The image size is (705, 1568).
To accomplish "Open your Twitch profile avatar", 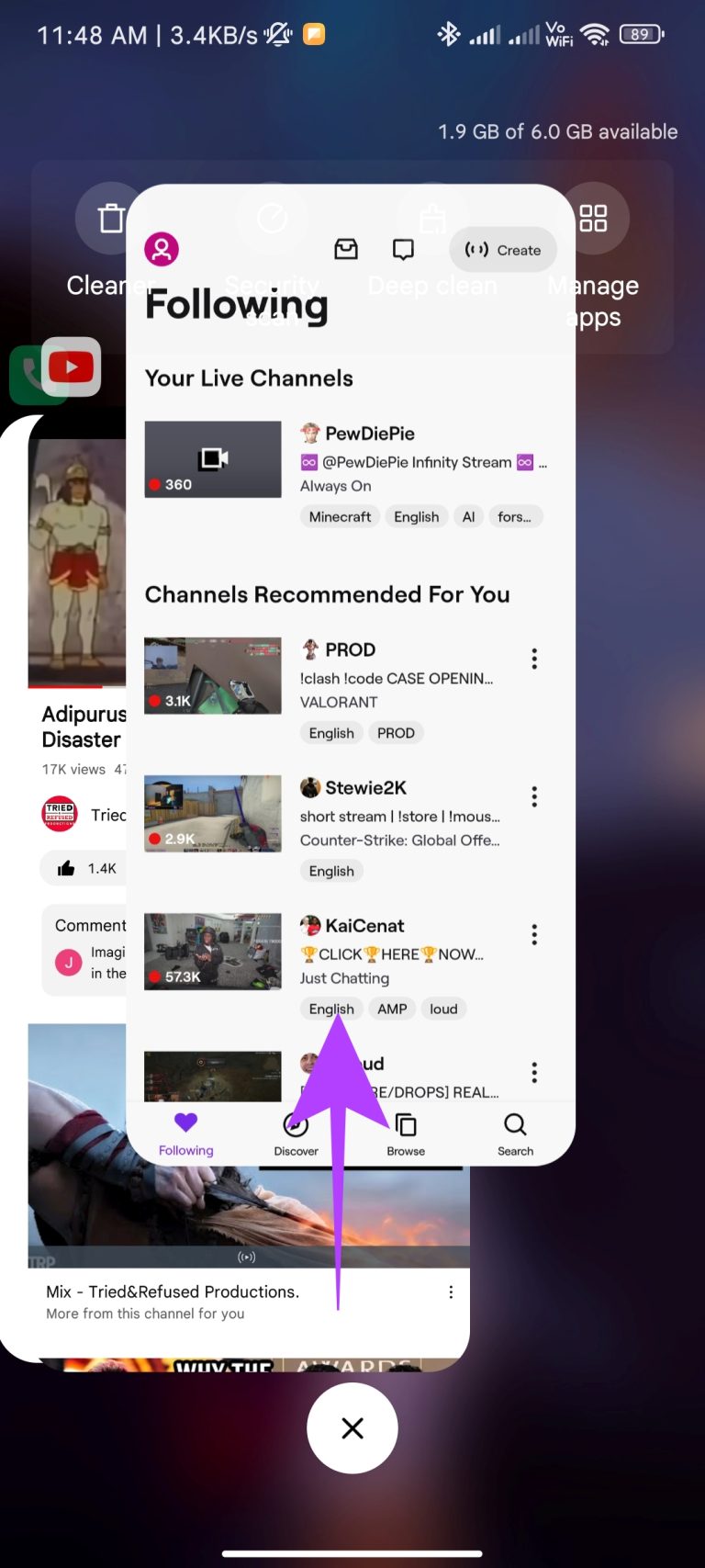I will point(161,248).
